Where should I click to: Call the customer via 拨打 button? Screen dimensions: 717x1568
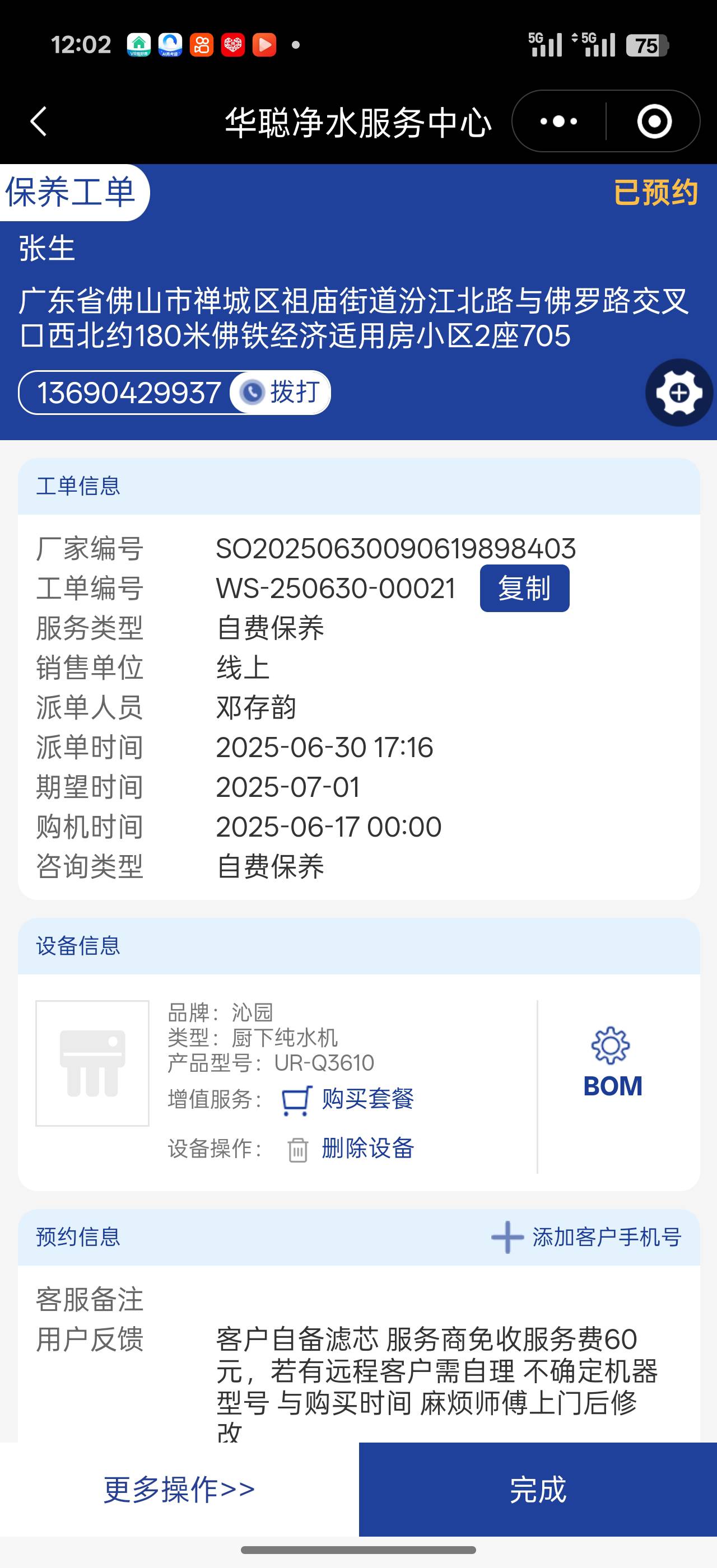281,392
